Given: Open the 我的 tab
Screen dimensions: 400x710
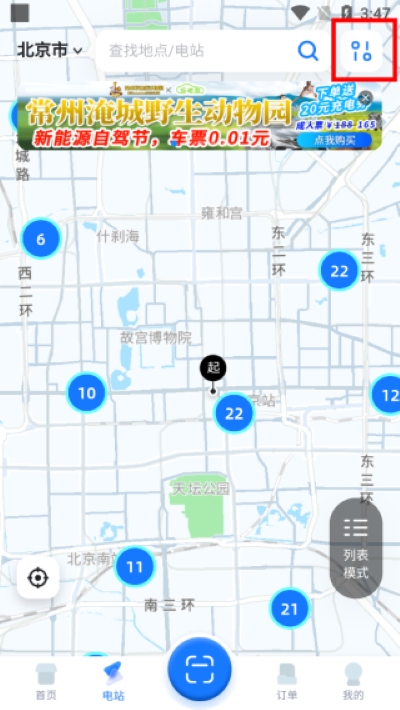Looking at the screenshot, I should click(x=353, y=682).
